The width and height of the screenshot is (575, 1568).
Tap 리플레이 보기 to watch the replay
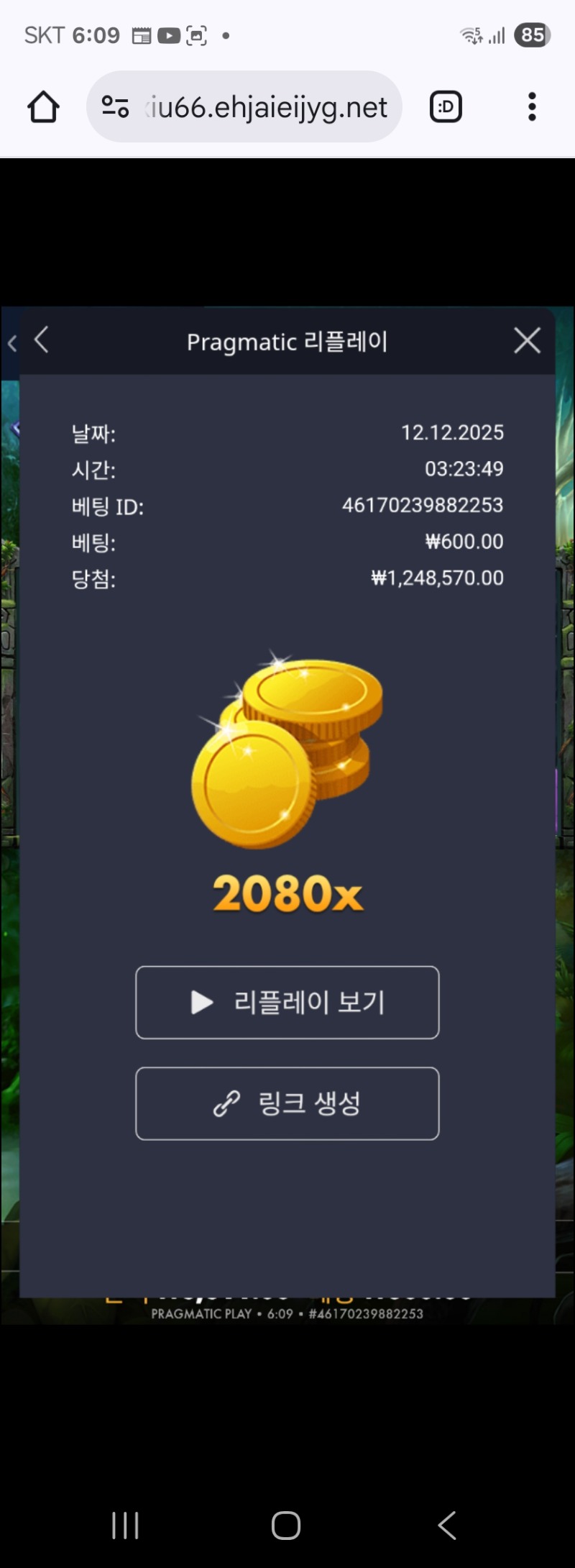pos(287,1003)
